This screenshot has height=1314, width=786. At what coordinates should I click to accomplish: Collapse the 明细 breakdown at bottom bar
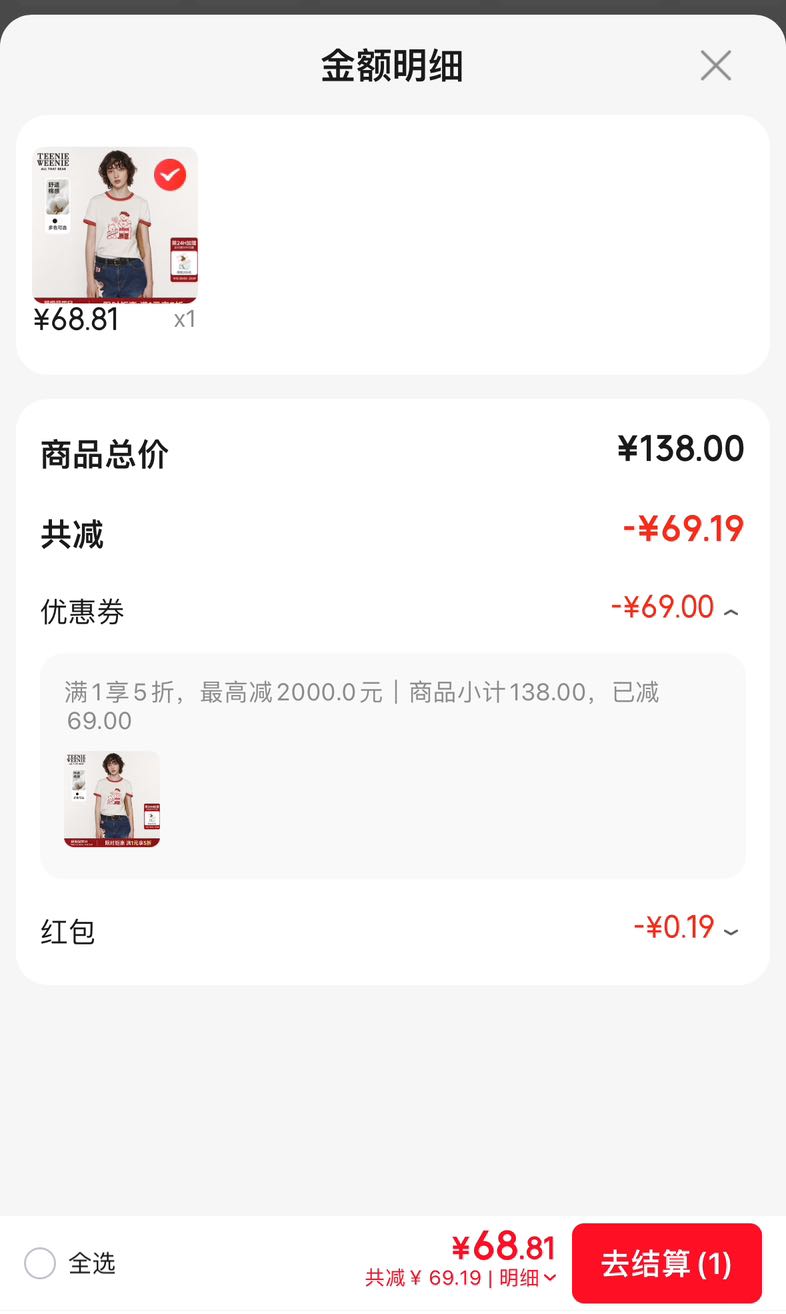tap(528, 1278)
